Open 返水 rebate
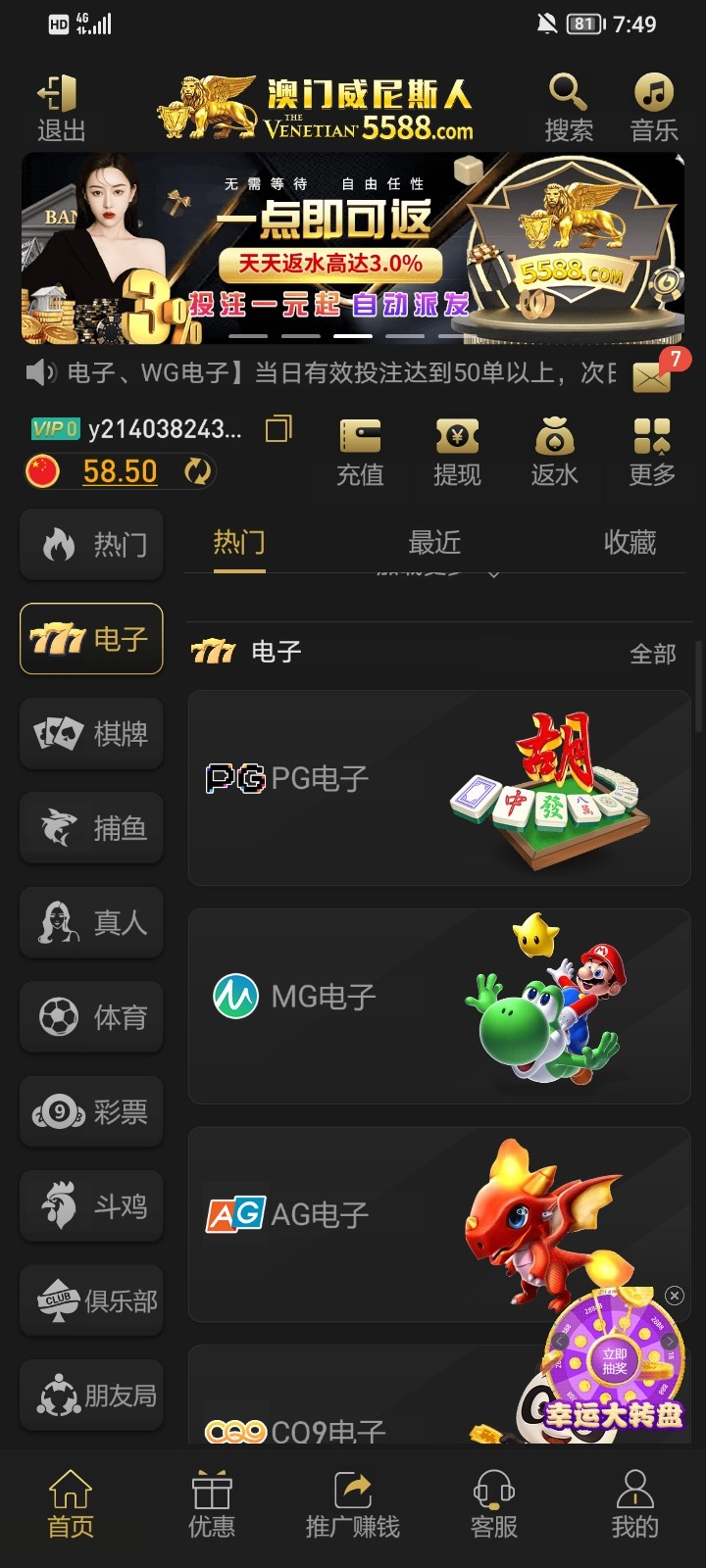 (x=554, y=452)
